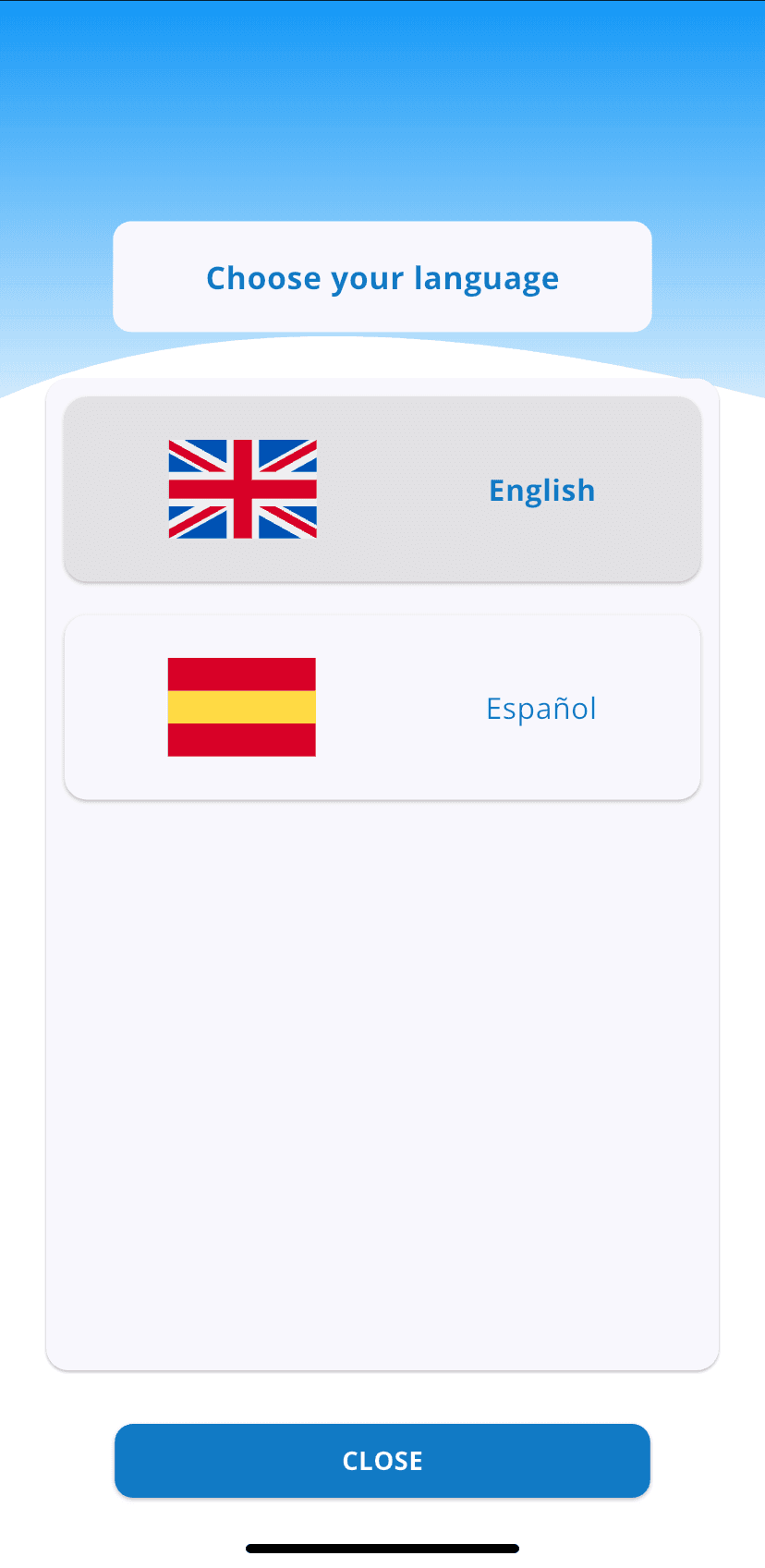The height and width of the screenshot is (1568, 765).
Task: Select the British flag in the top row
Action: [241, 490]
